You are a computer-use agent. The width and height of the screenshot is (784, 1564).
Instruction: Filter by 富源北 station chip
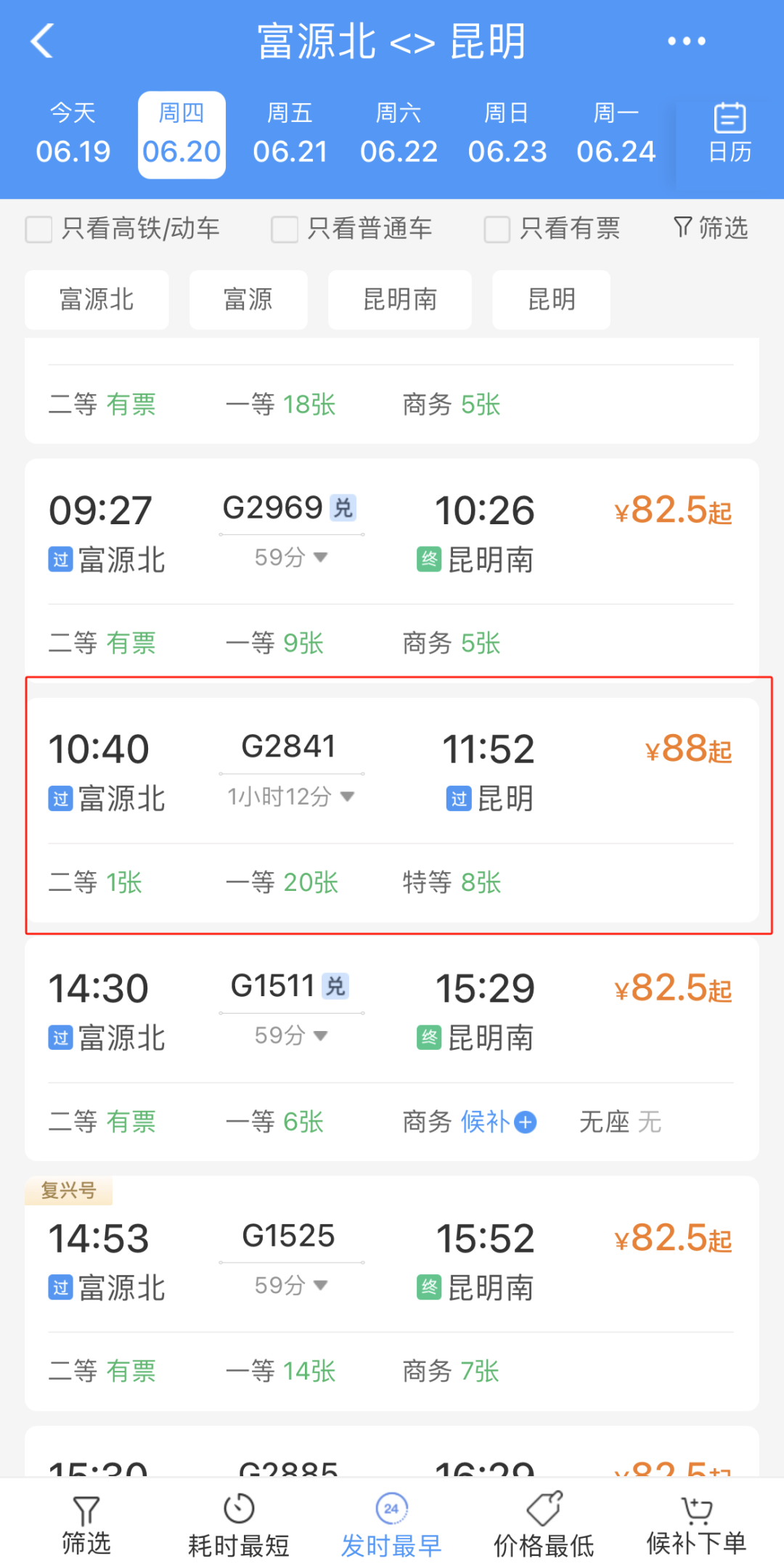[97, 300]
